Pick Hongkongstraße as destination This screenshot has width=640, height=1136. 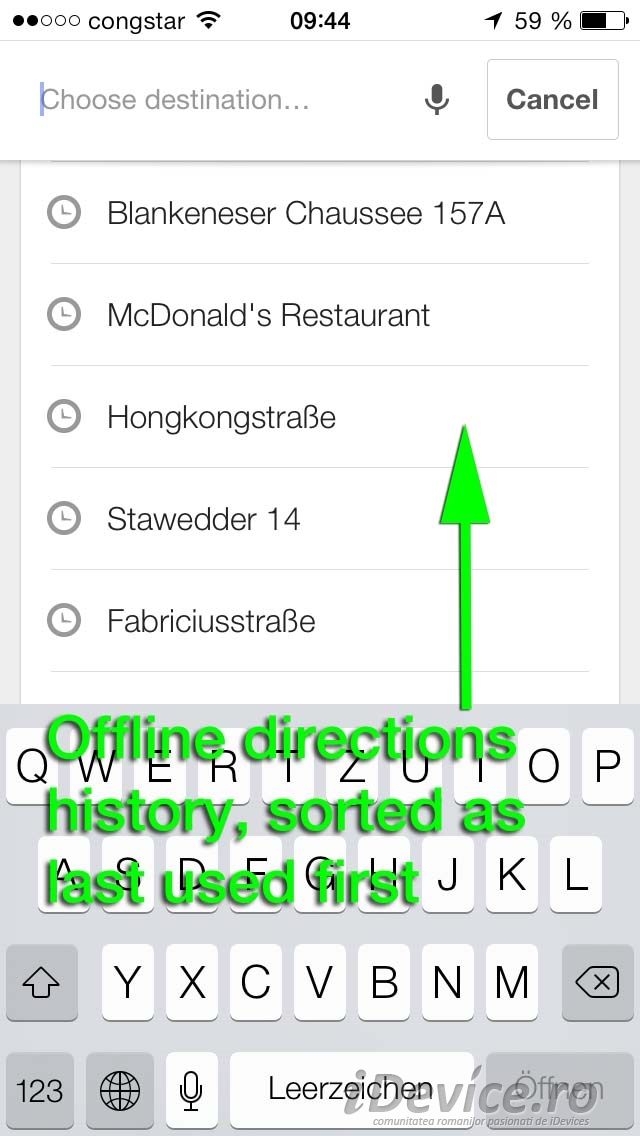pyautogui.click(x=319, y=417)
